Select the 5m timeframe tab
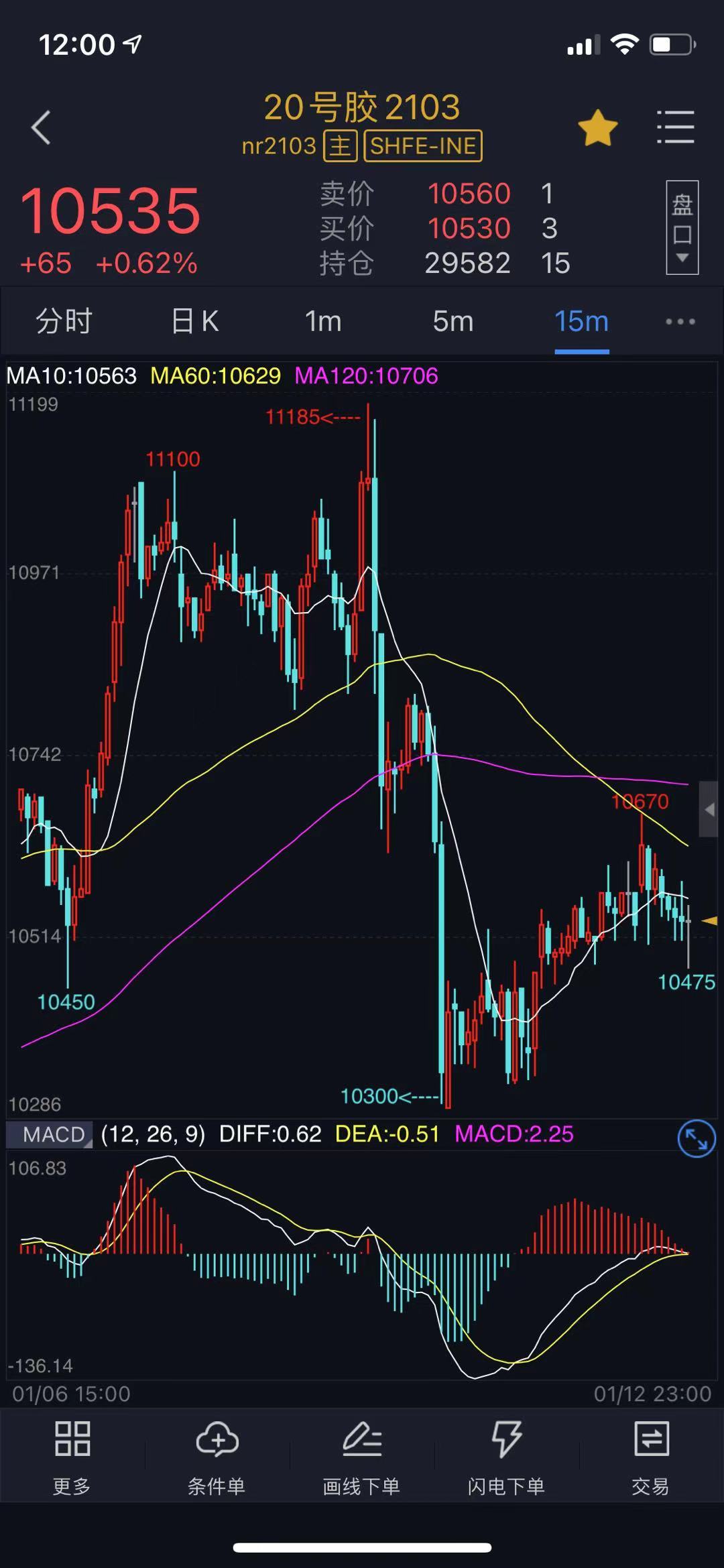 [452, 321]
